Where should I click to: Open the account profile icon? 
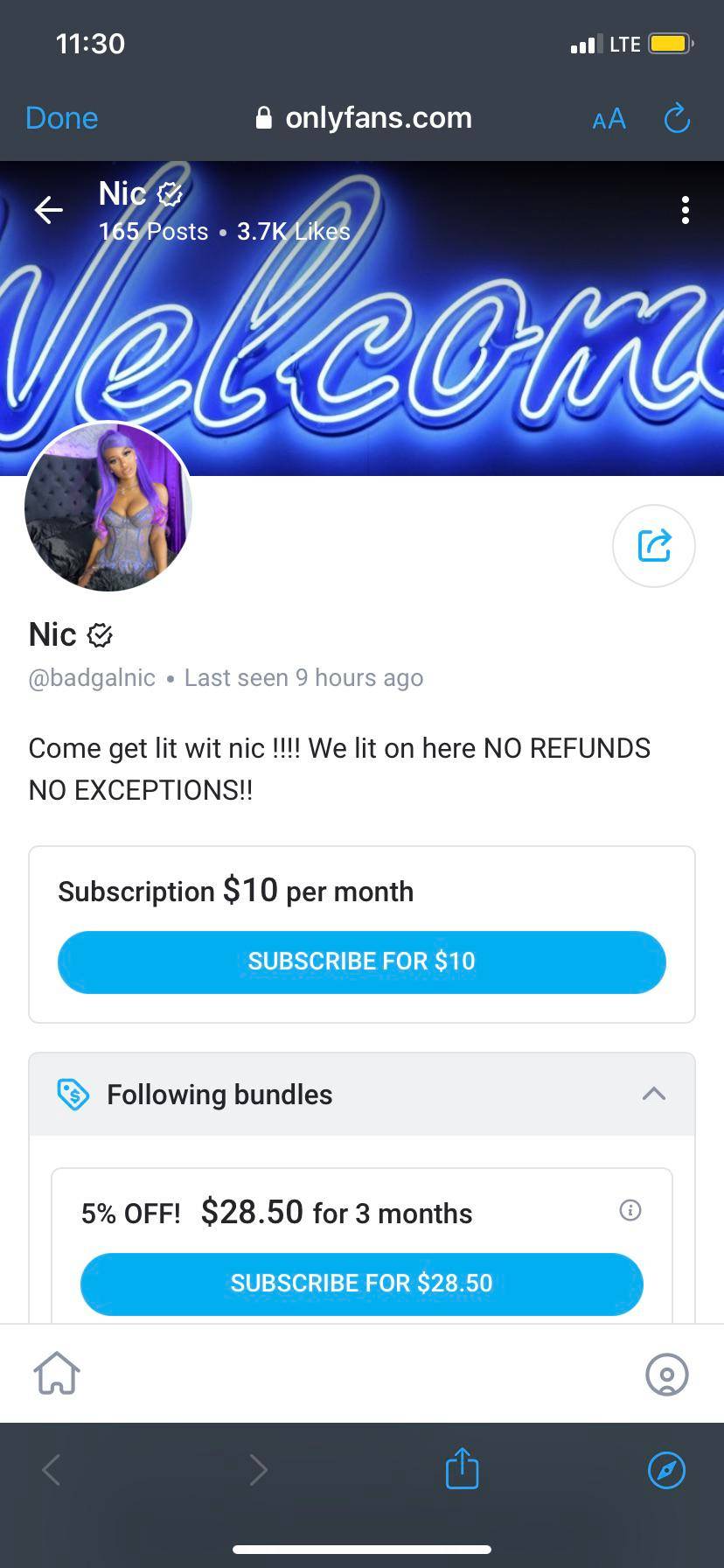point(666,1374)
